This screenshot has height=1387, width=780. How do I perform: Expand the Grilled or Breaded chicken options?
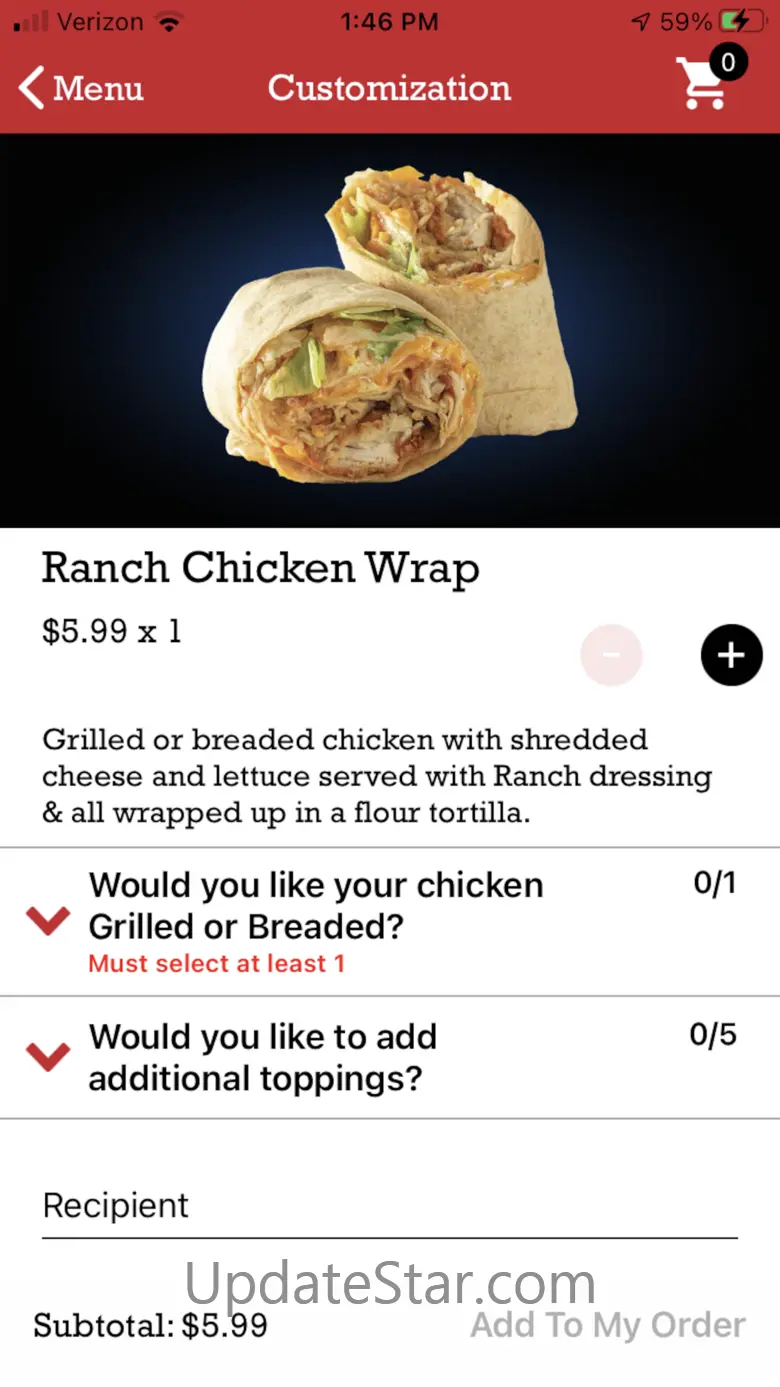point(48,921)
